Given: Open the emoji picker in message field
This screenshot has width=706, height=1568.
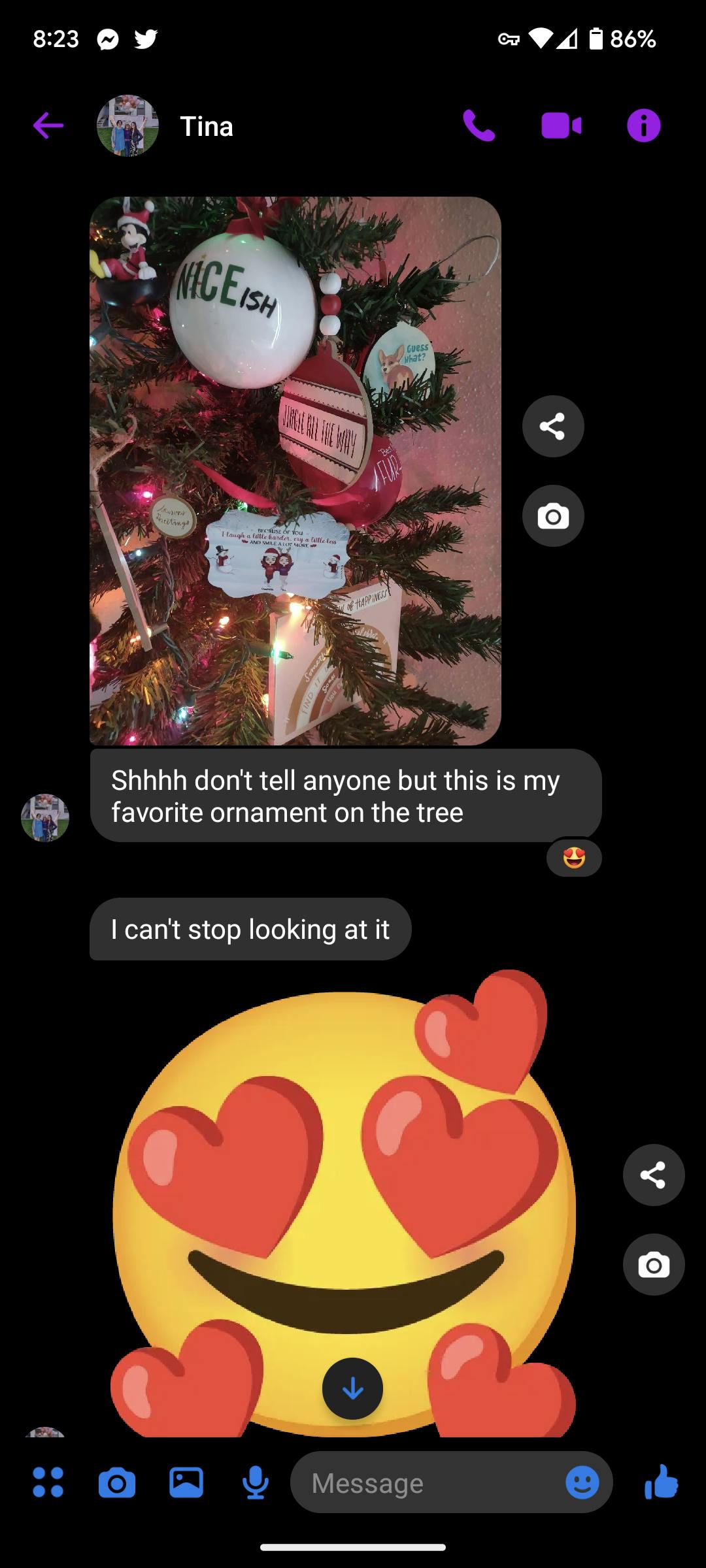Looking at the screenshot, I should 582,1482.
